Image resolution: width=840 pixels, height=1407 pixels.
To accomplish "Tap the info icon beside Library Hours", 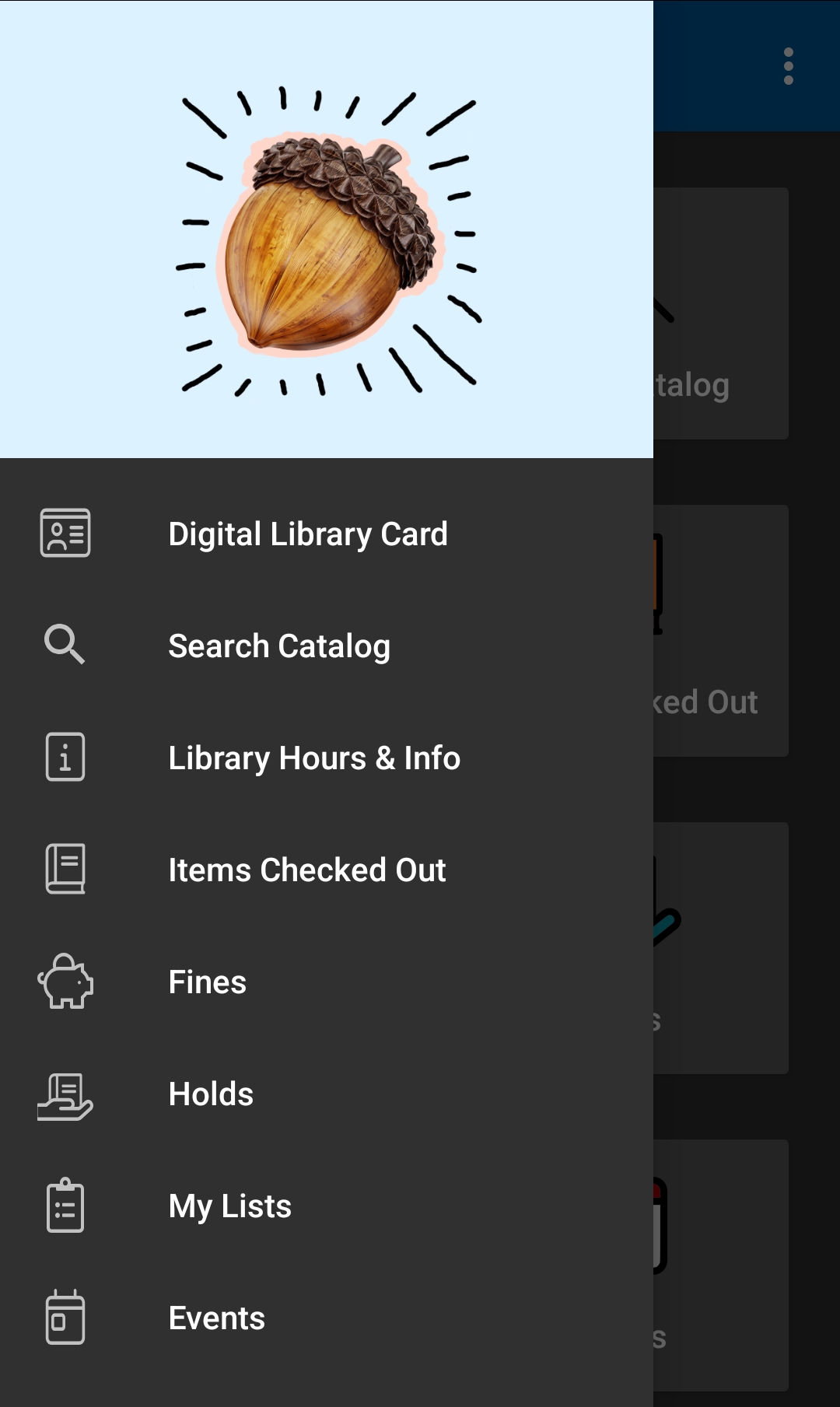I will coord(65,758).
